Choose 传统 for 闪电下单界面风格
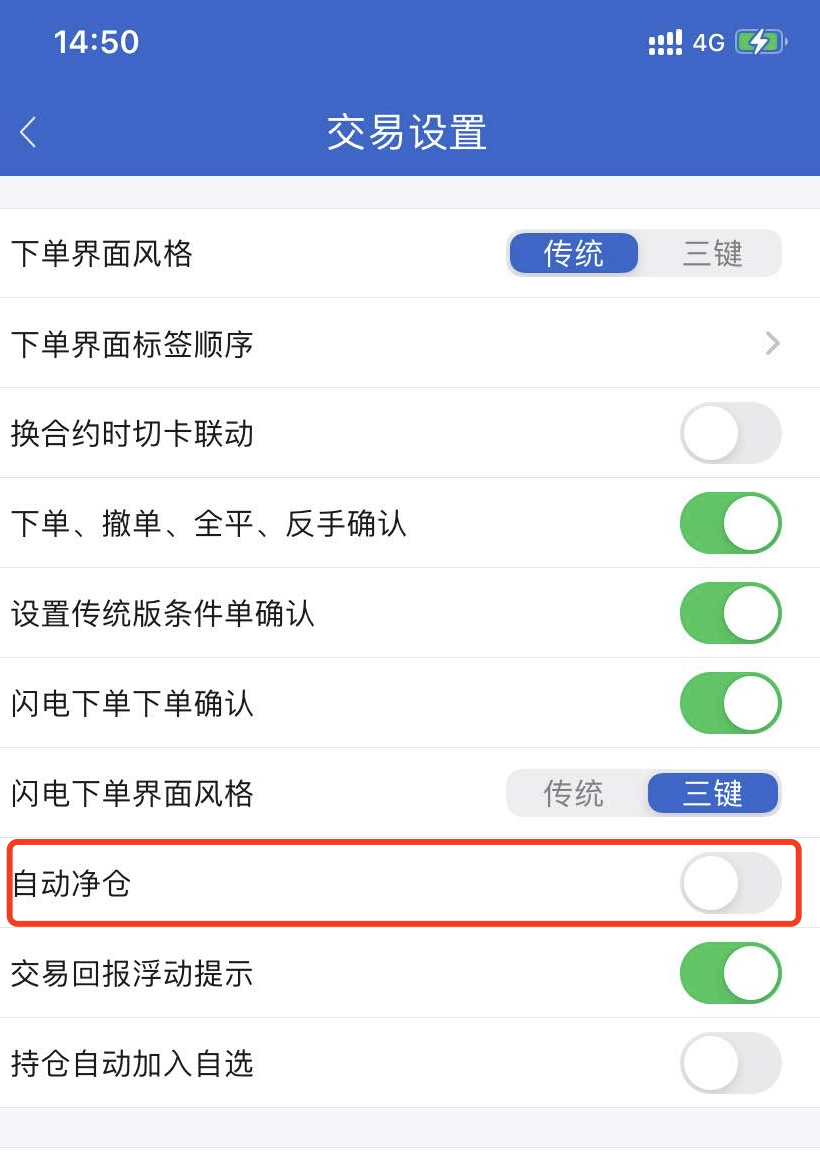820x1153 pixels. (x=574, y=794)
